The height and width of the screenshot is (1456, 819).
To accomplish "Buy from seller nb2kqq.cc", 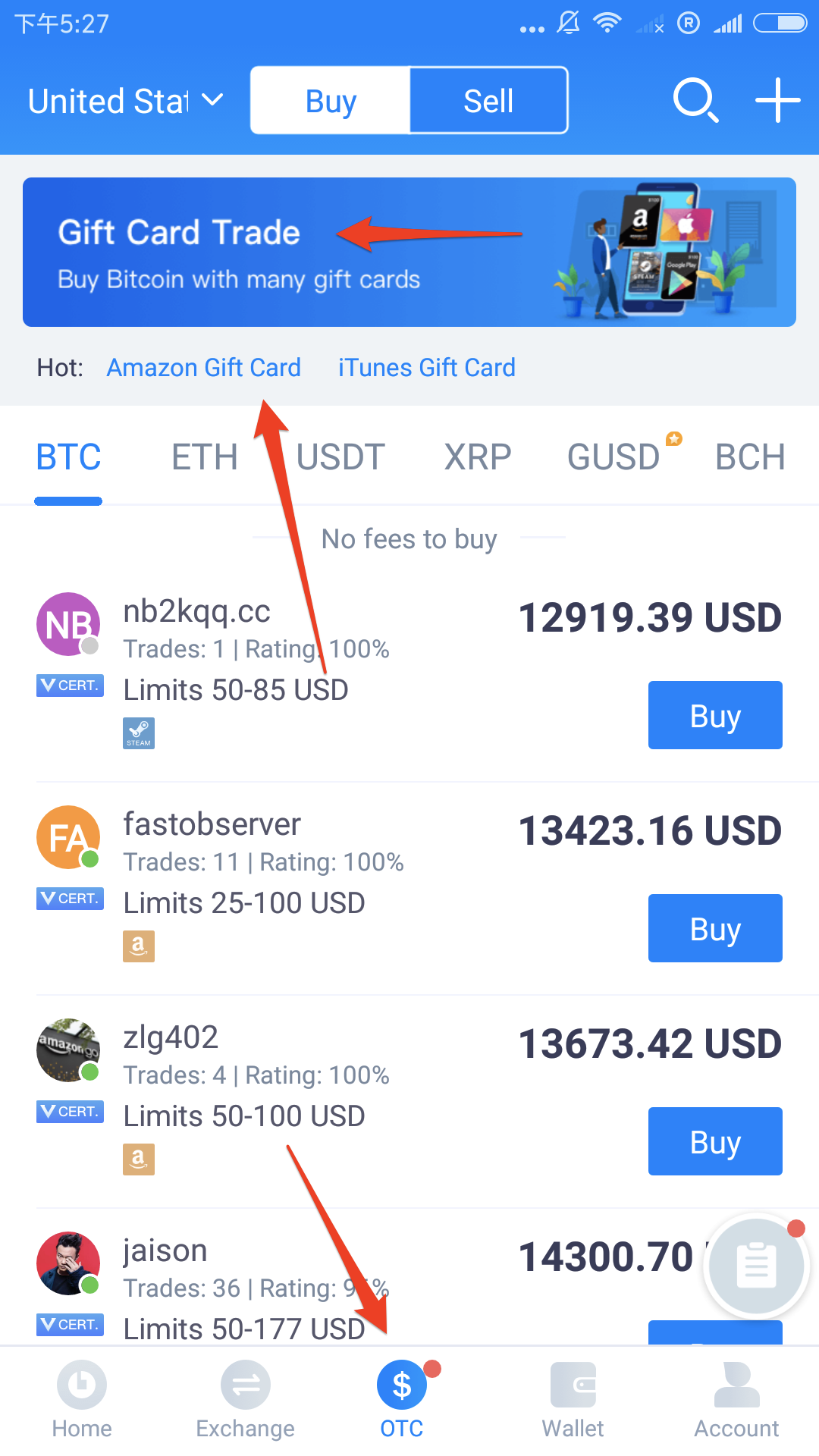I will (715, 715).
